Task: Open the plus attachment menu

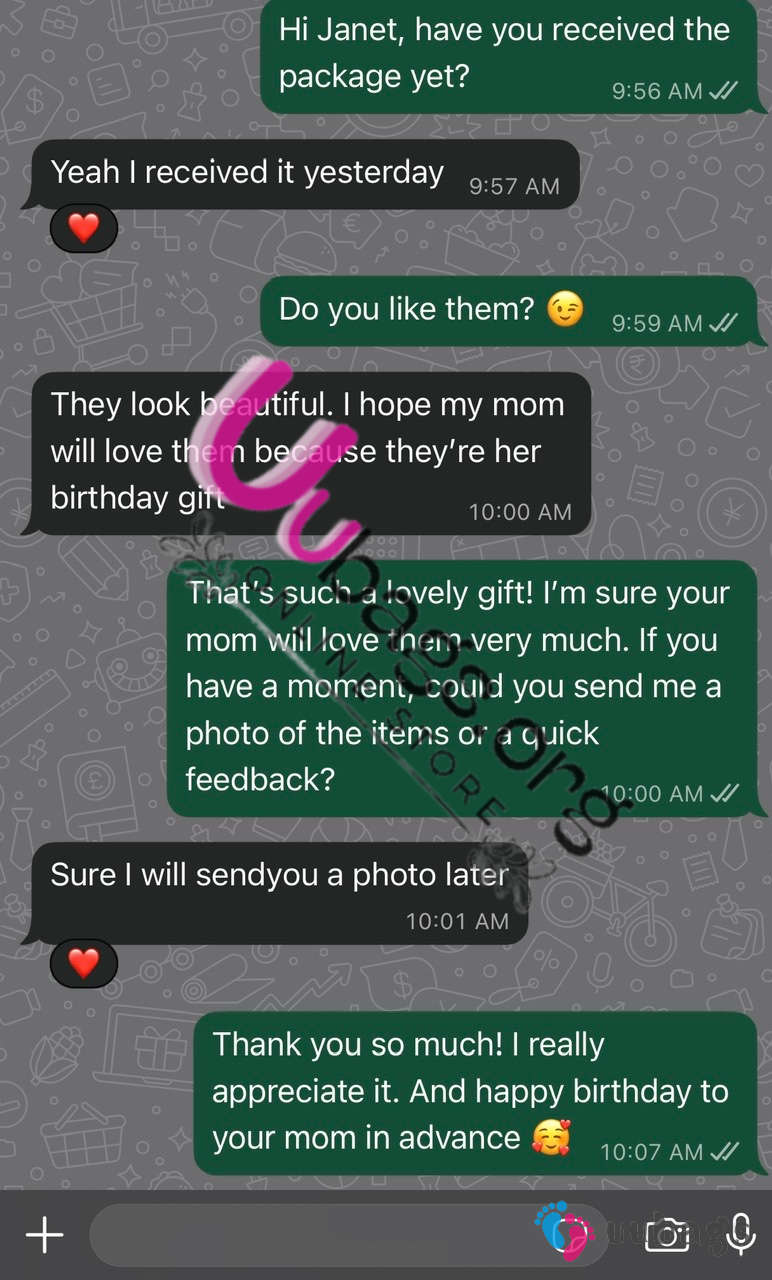Action: (44, 1235)
